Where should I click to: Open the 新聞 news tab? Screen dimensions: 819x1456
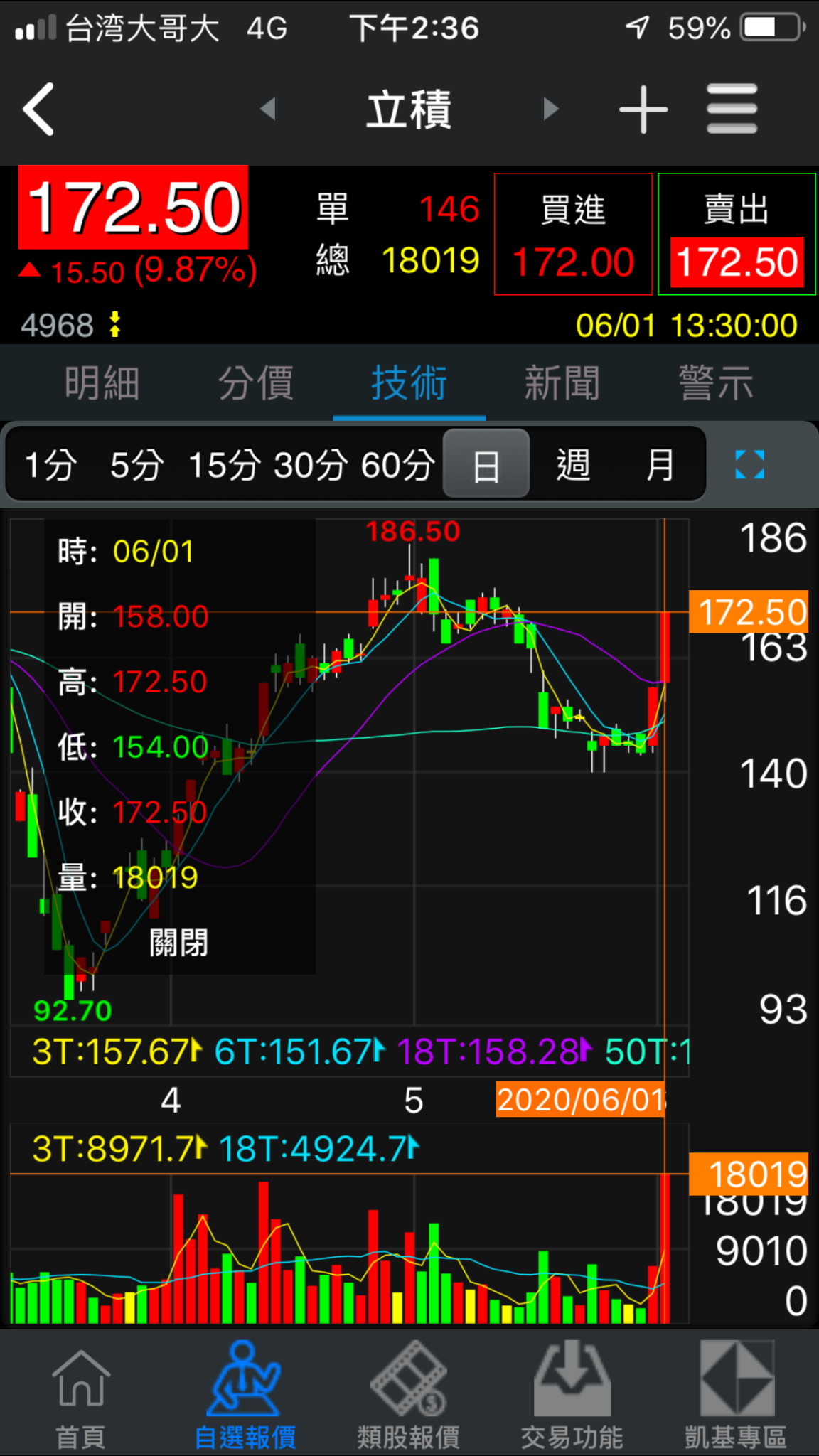(x=562, y=383)
